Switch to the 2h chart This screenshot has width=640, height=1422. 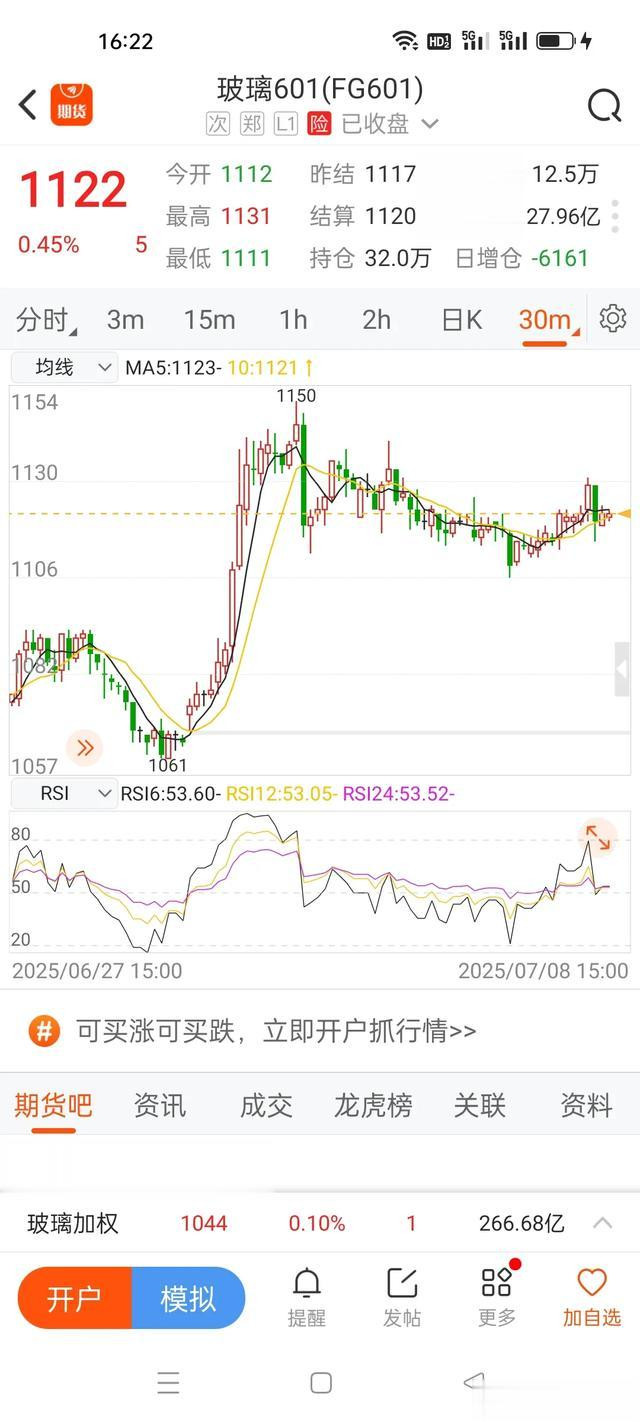(x=376, y=320)
